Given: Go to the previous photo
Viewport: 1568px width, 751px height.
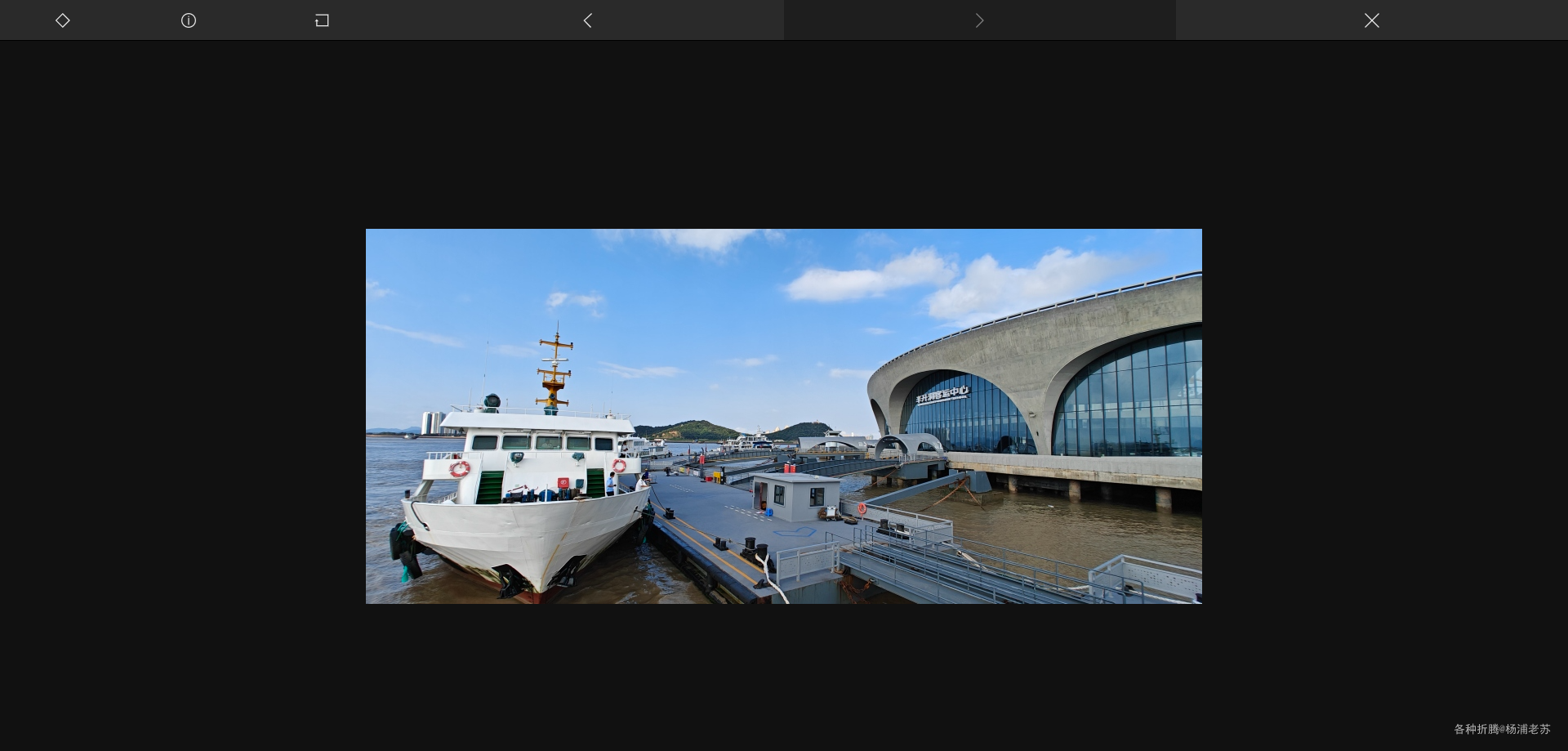Looking at the screenshot, I should (x=588, y=20).
